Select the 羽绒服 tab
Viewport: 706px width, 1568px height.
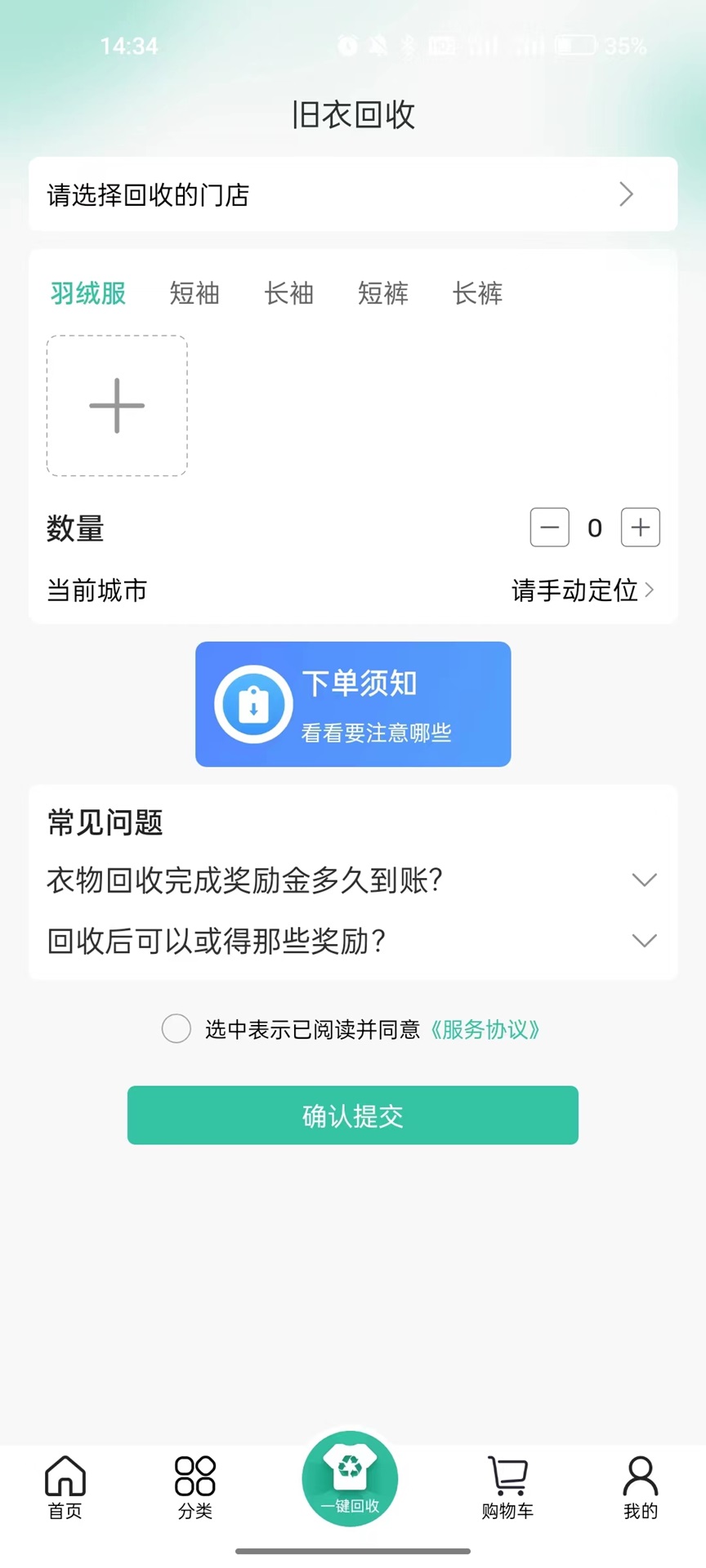(x=88, y=293)
